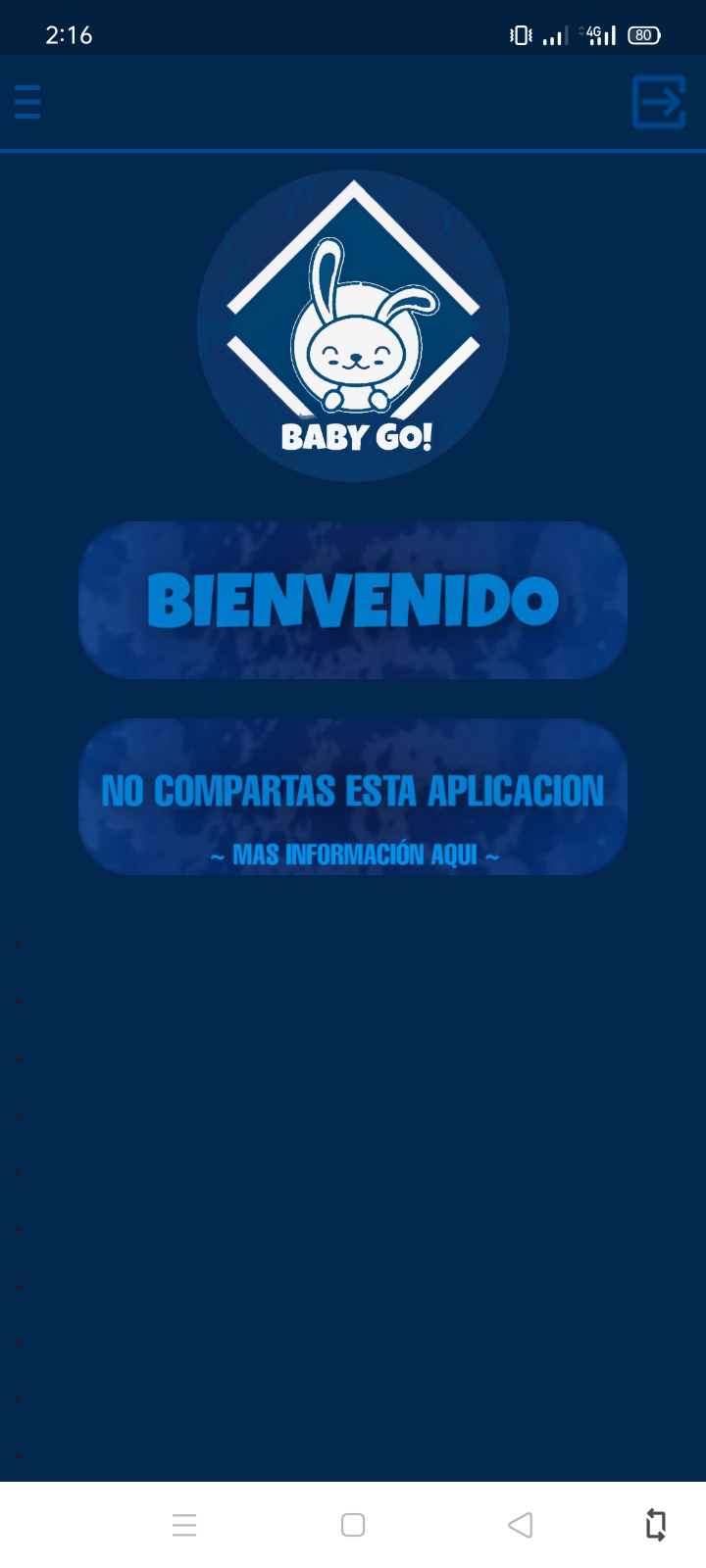Go to the system home screen
The image size is (706, 1568).
pyautogui.click(x=353, y=1525)
